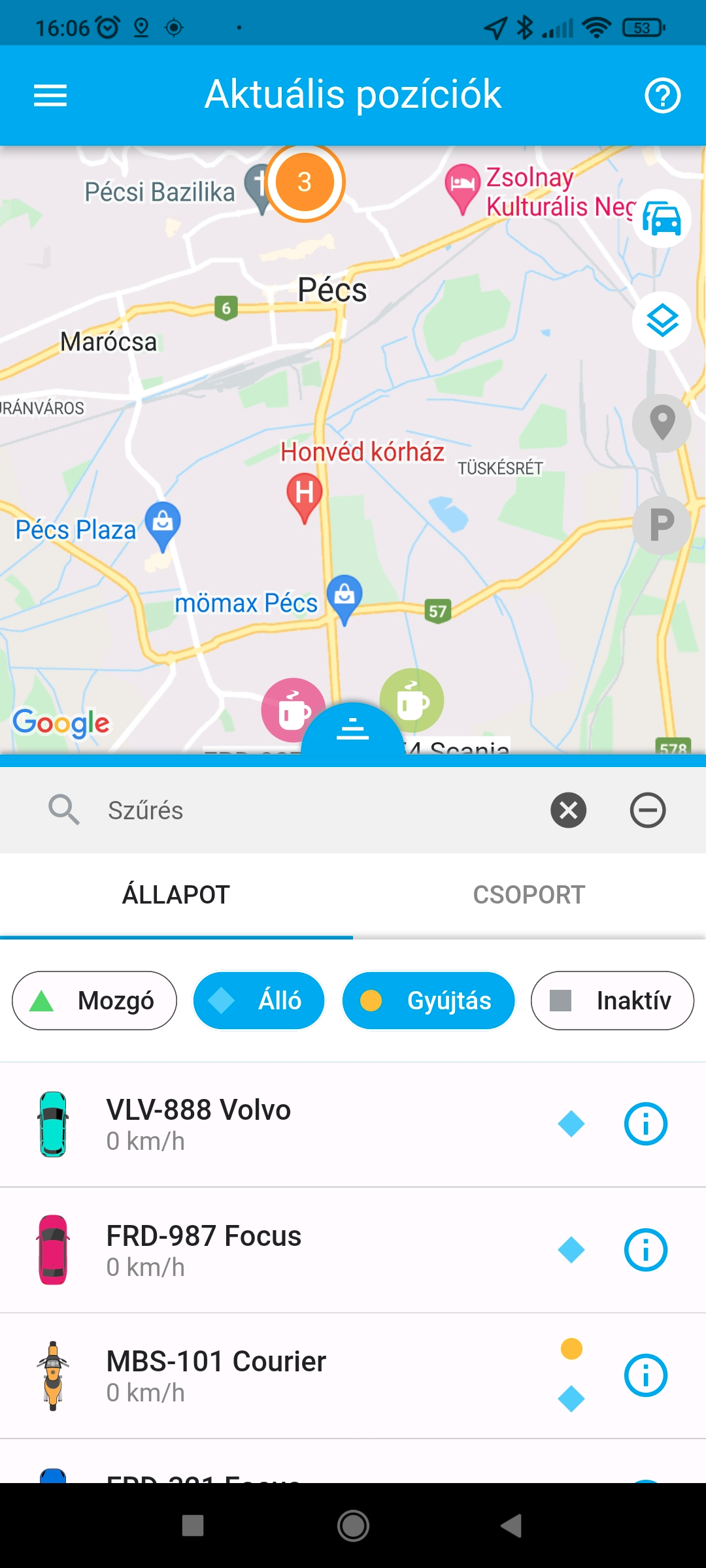Screen dimensions: 706x1568
Task: Turn on the Inaktív filter chip
Action: pos(612,1000)
